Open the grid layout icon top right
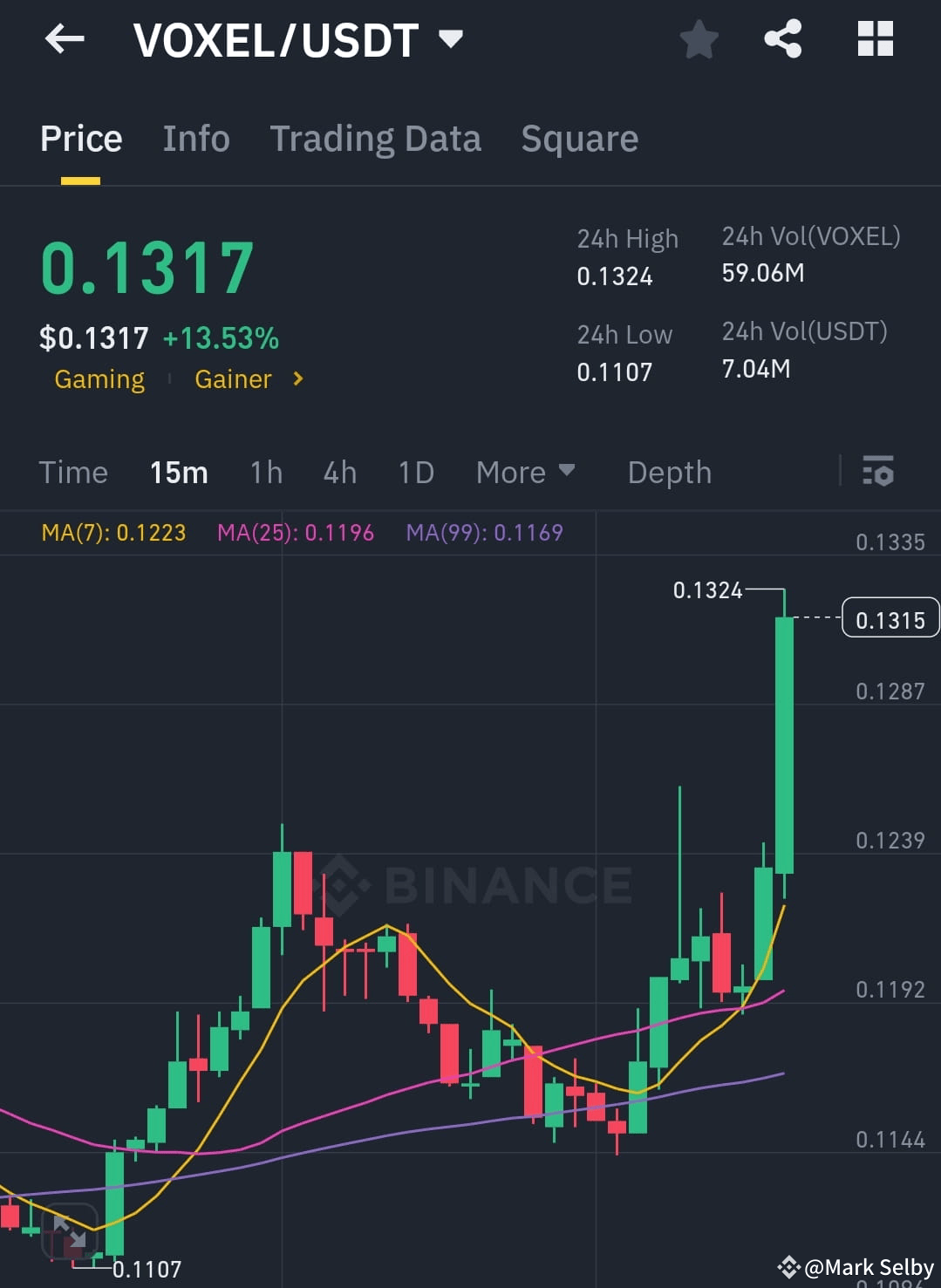The image size is (941, 1288). click(x=874, y=39)
